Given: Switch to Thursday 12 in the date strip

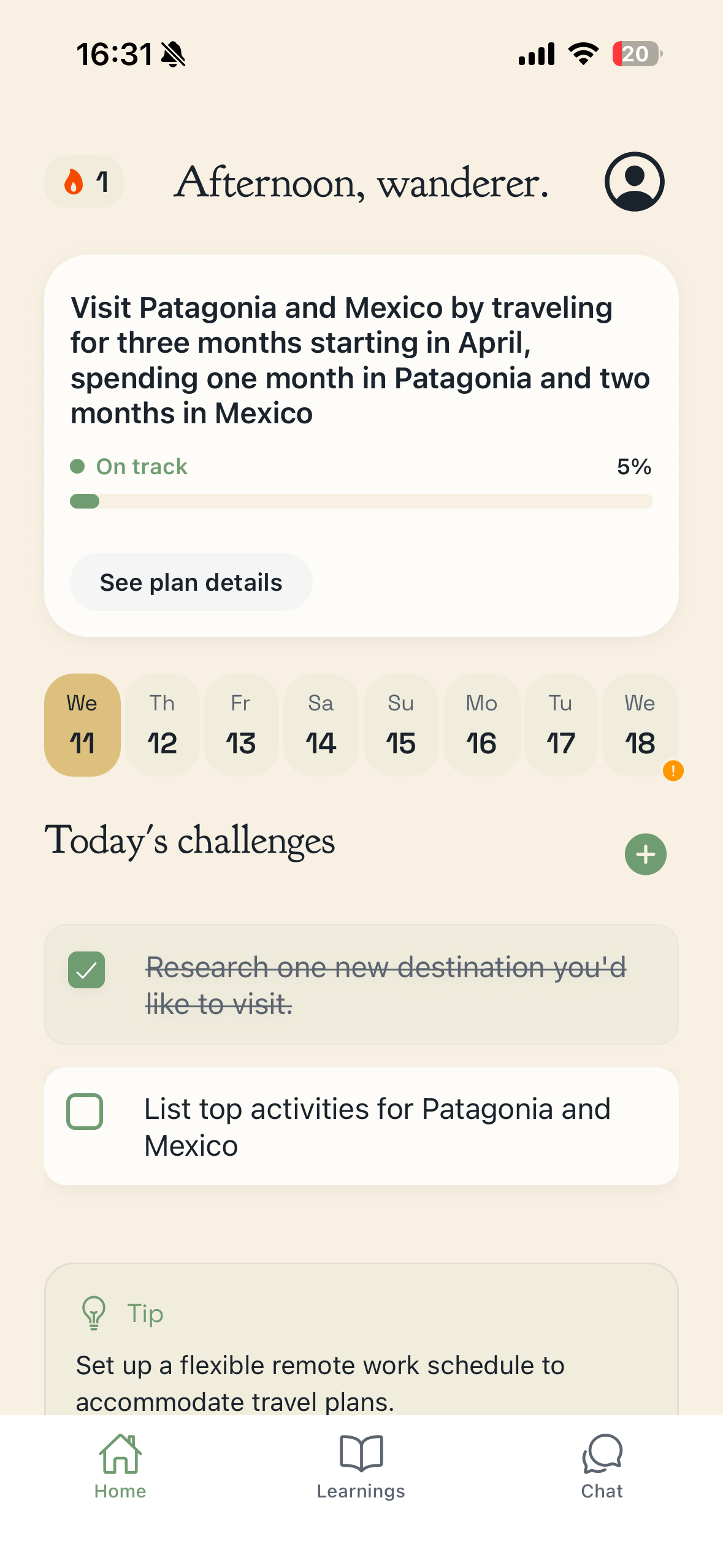Looking at the screenshot, I should (161, 726).
